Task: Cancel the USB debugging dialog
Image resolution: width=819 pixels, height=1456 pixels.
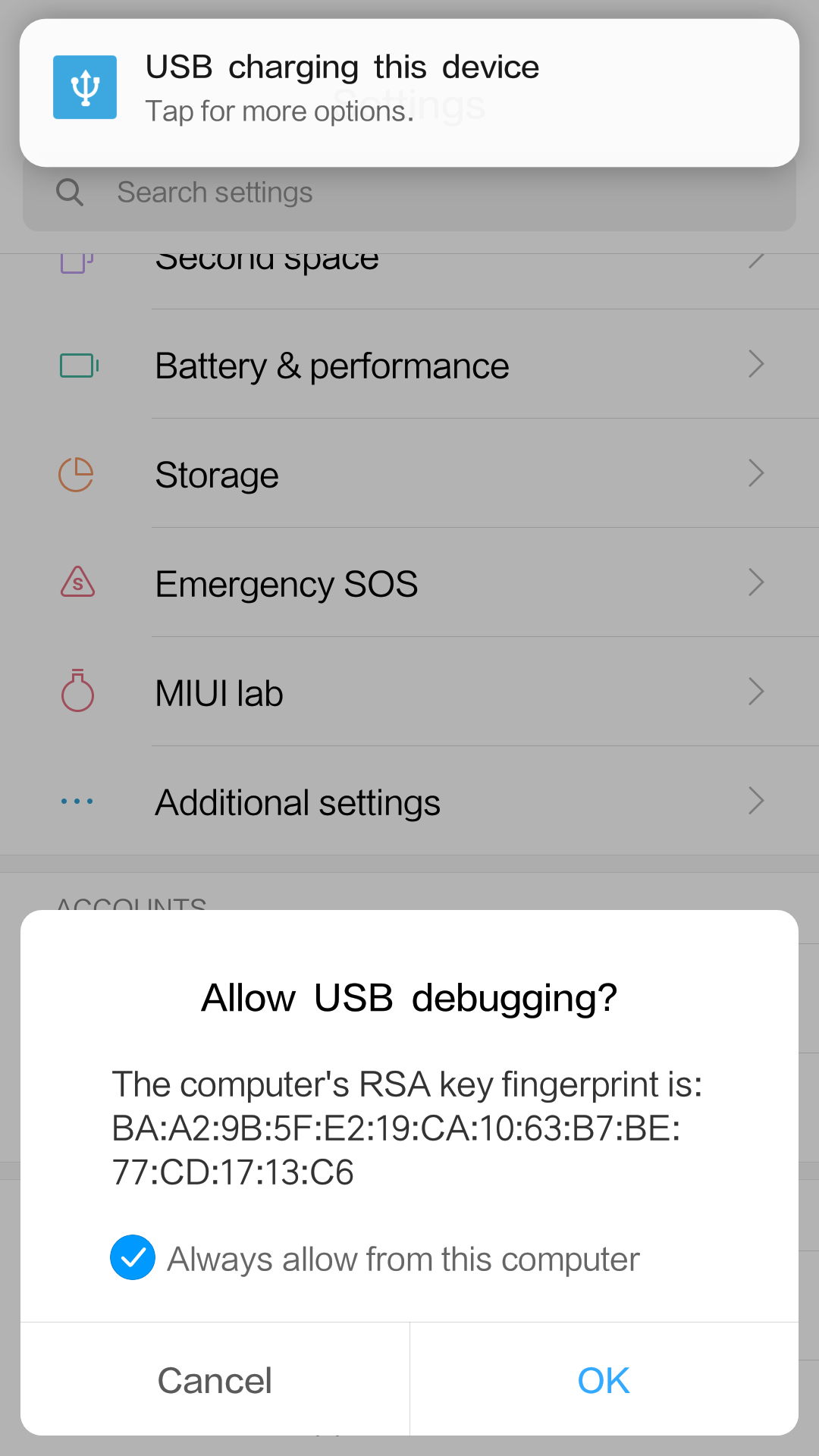Action: point(215,1379)
